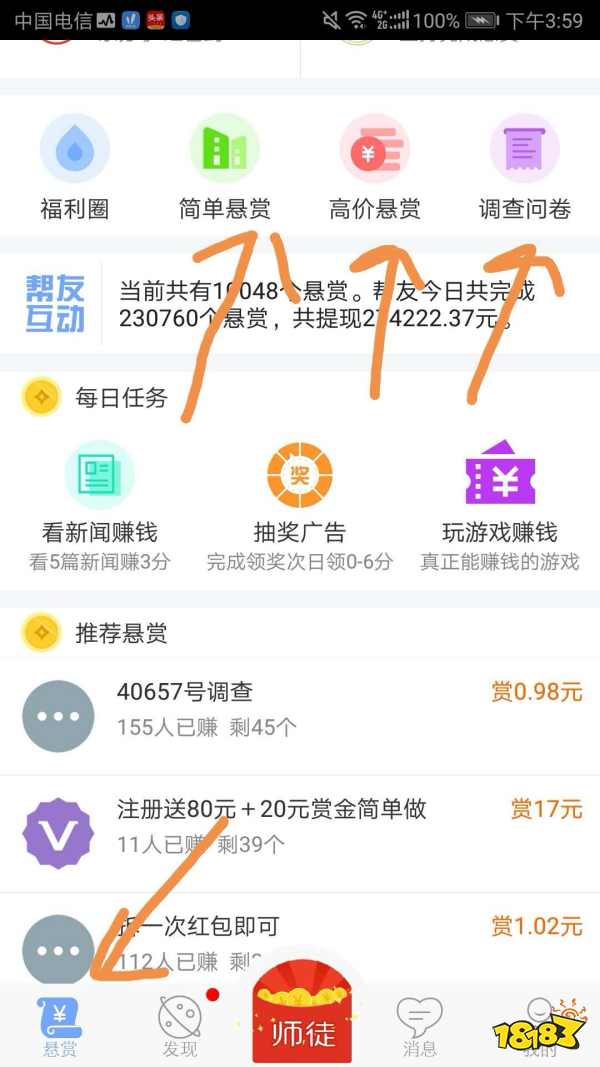This screenshot has width=600, height=1067.
Task: Switch to the 悬赏 tab
Action: point(59,1026)
